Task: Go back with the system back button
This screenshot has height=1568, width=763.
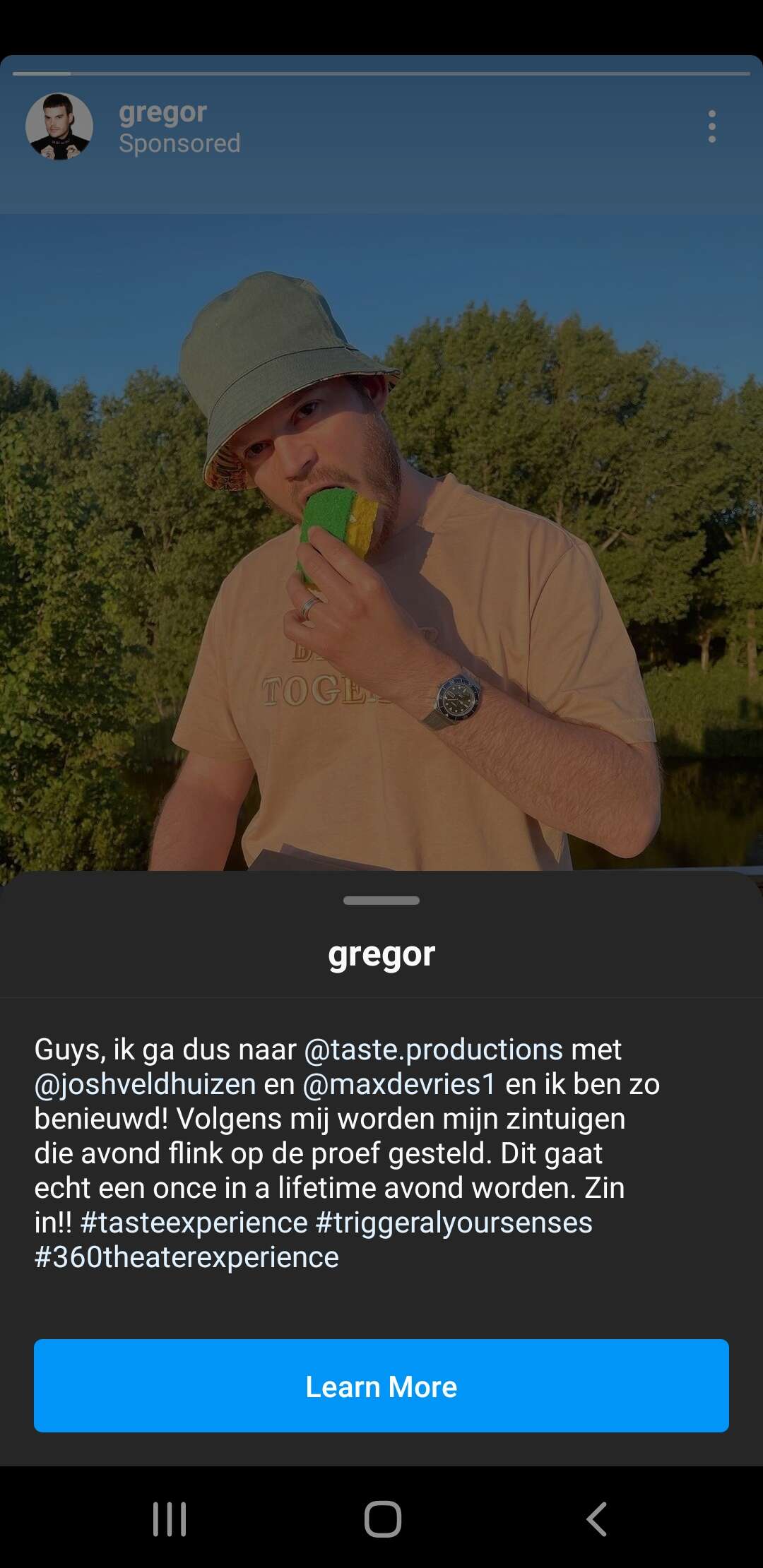Action: [597, 1519]
